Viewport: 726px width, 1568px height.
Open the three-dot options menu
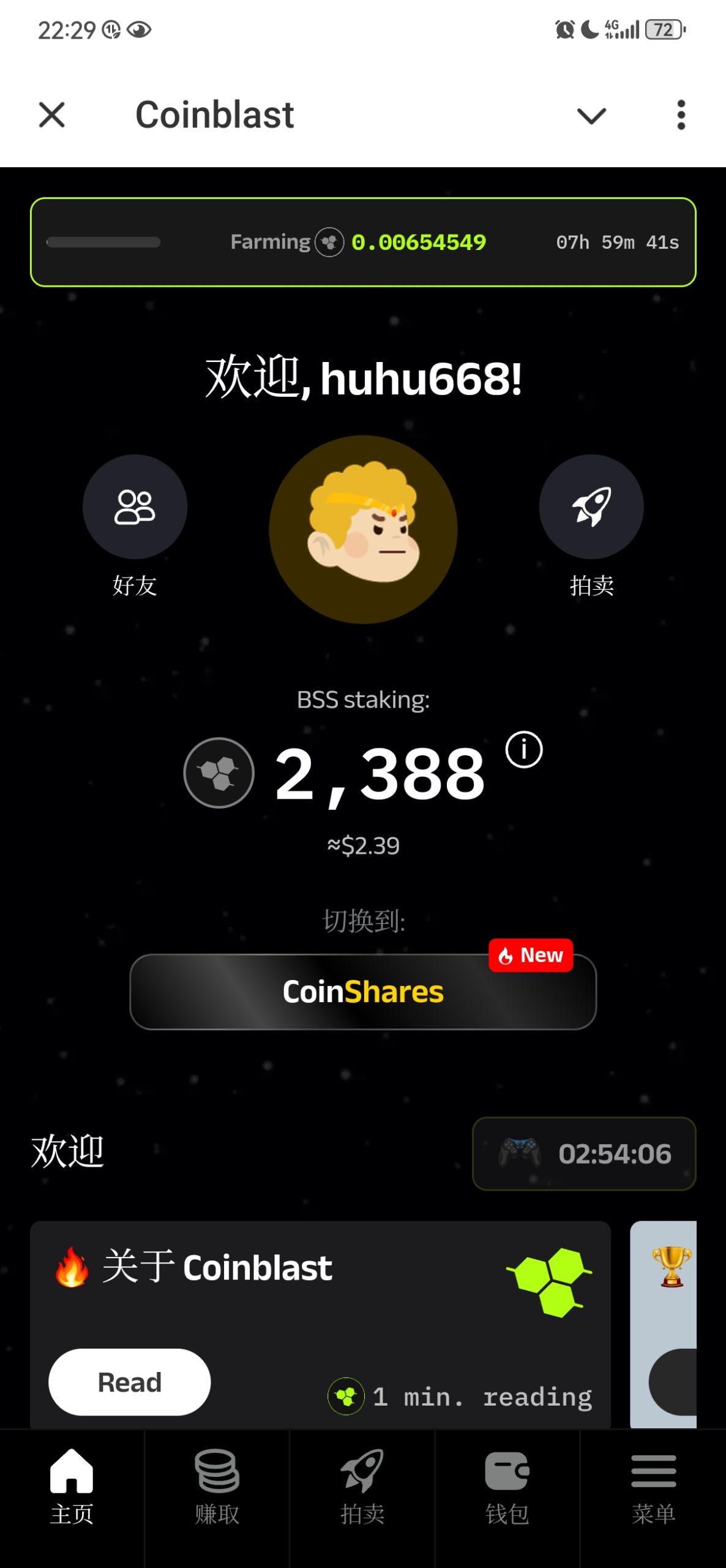pos(681,115)
